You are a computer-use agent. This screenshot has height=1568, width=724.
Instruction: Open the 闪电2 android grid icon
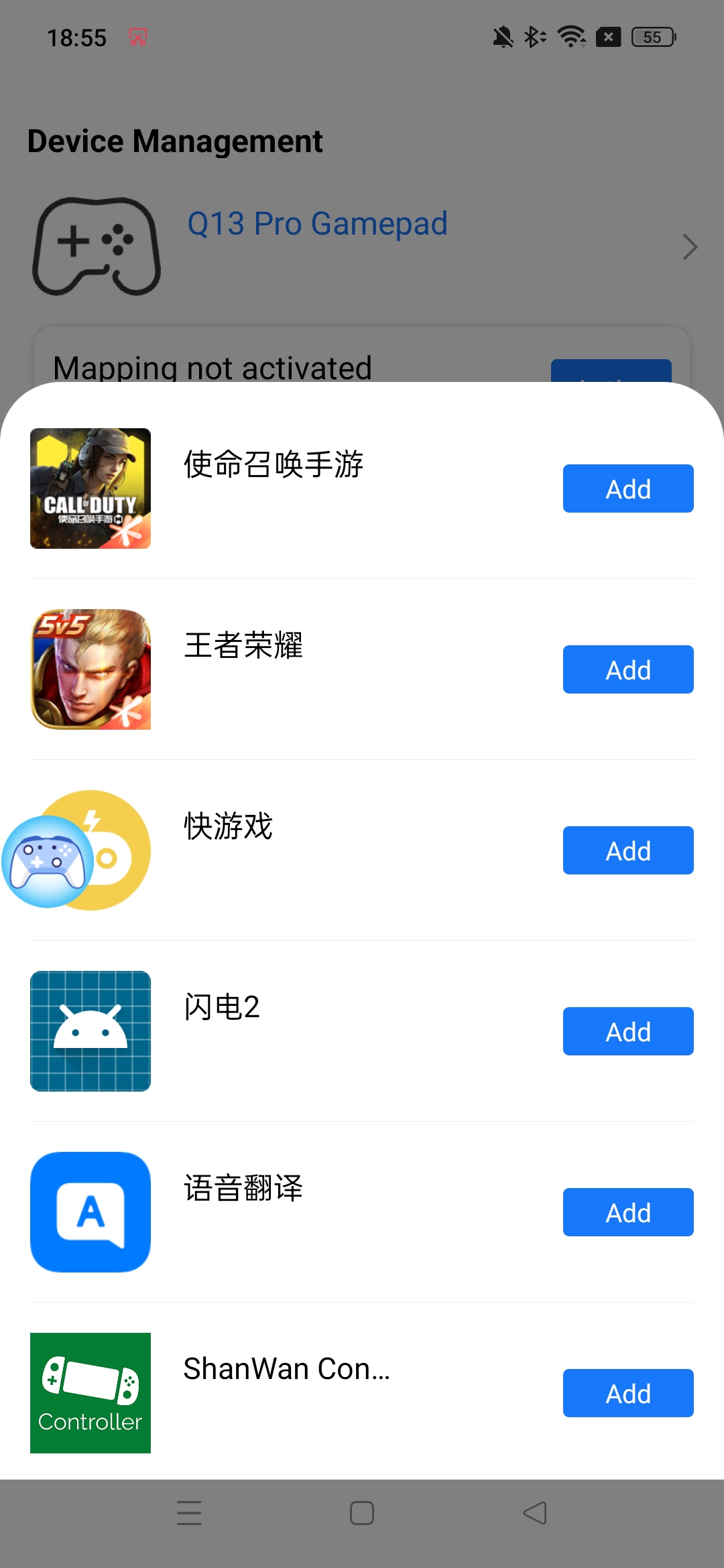click(x=90, y=1031)
